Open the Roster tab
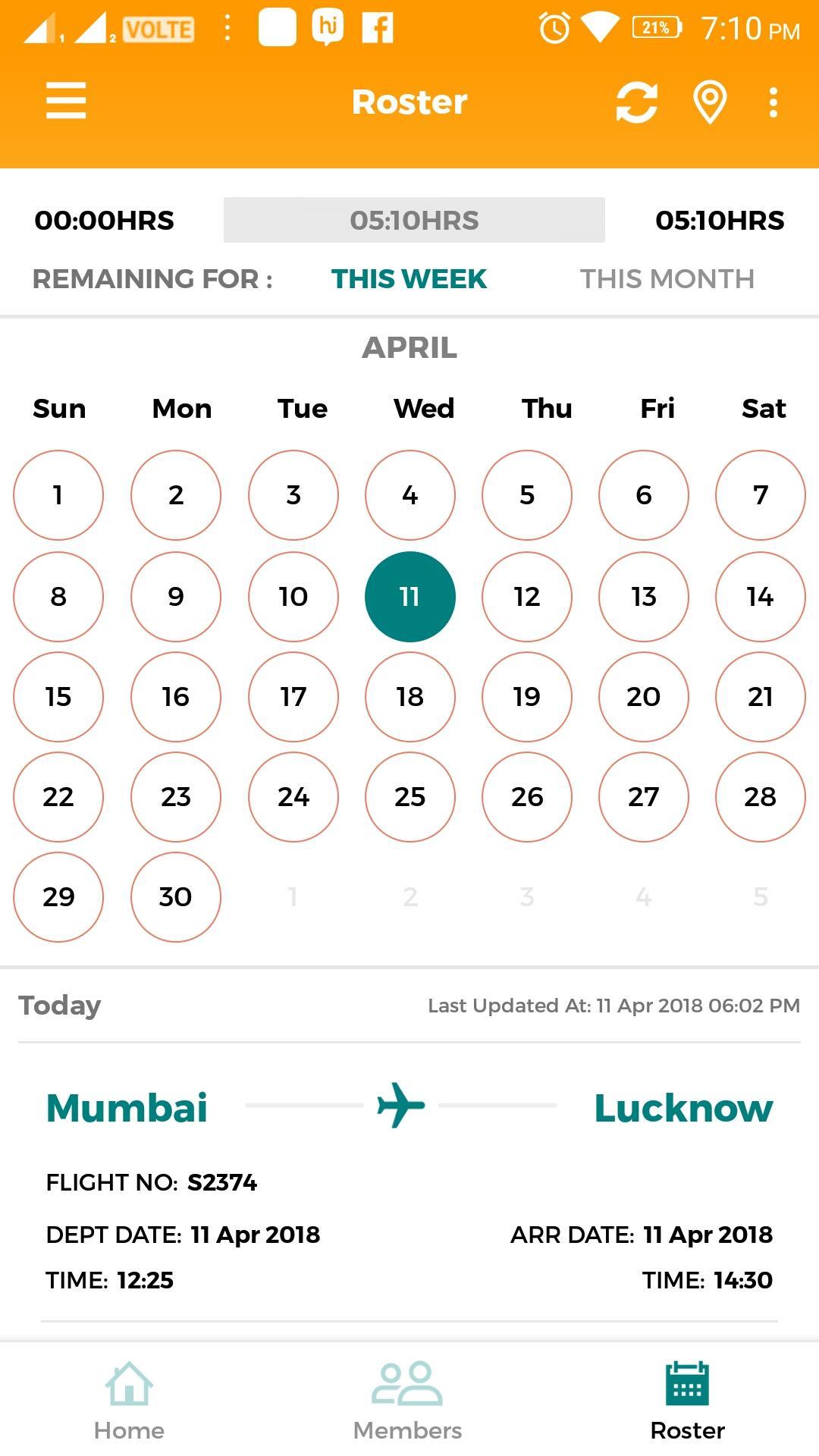The image size is (819, 1456). point(687,1401)
